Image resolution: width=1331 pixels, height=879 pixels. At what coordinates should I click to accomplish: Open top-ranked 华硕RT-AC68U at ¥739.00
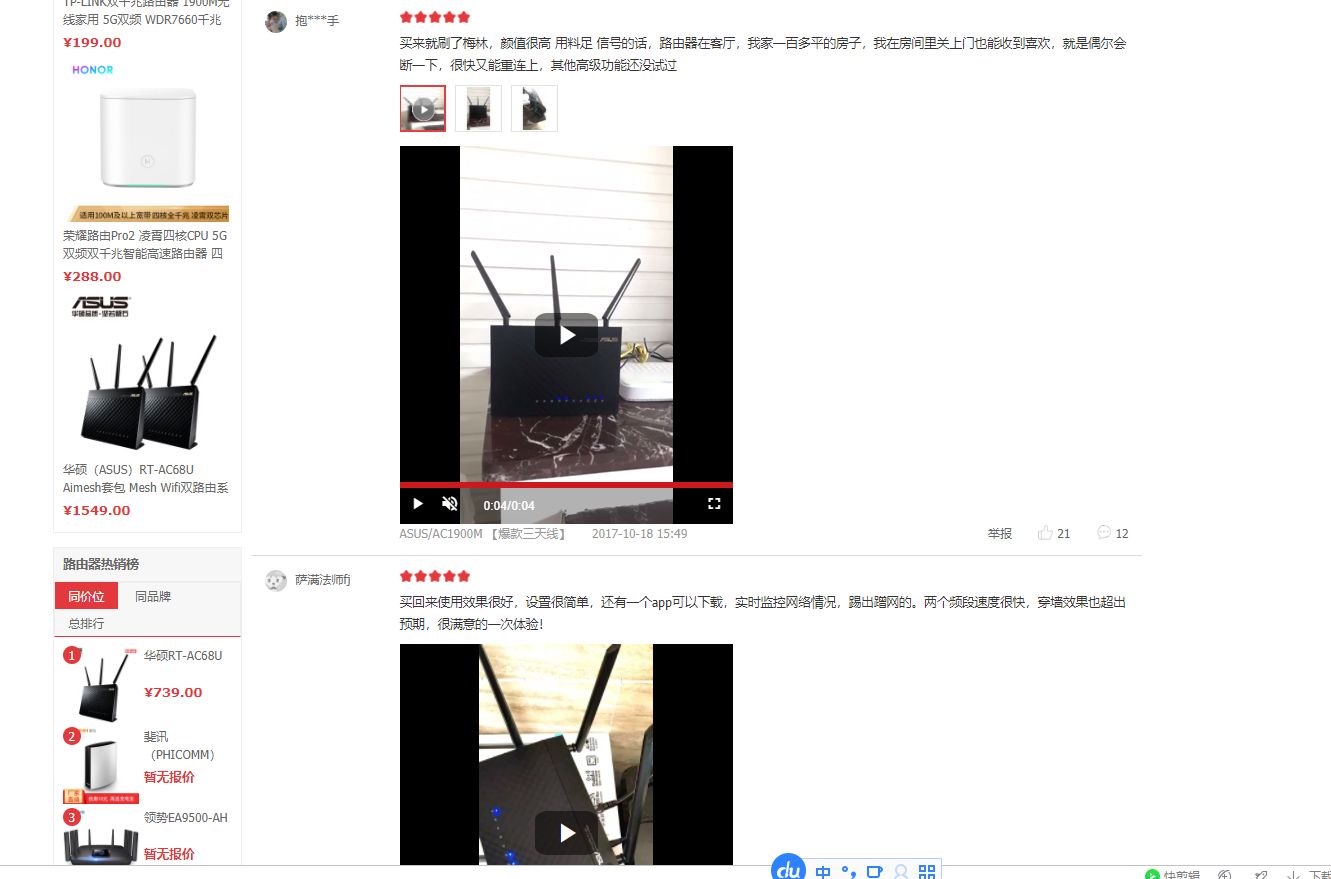click(x=183, y=656)
